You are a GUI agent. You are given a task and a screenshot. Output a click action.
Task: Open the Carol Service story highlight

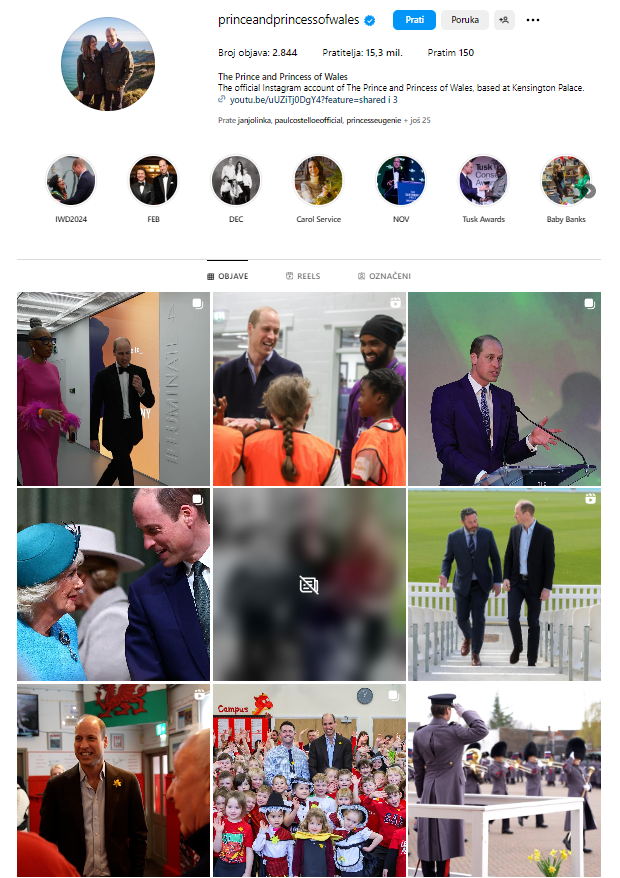point(318,181)
